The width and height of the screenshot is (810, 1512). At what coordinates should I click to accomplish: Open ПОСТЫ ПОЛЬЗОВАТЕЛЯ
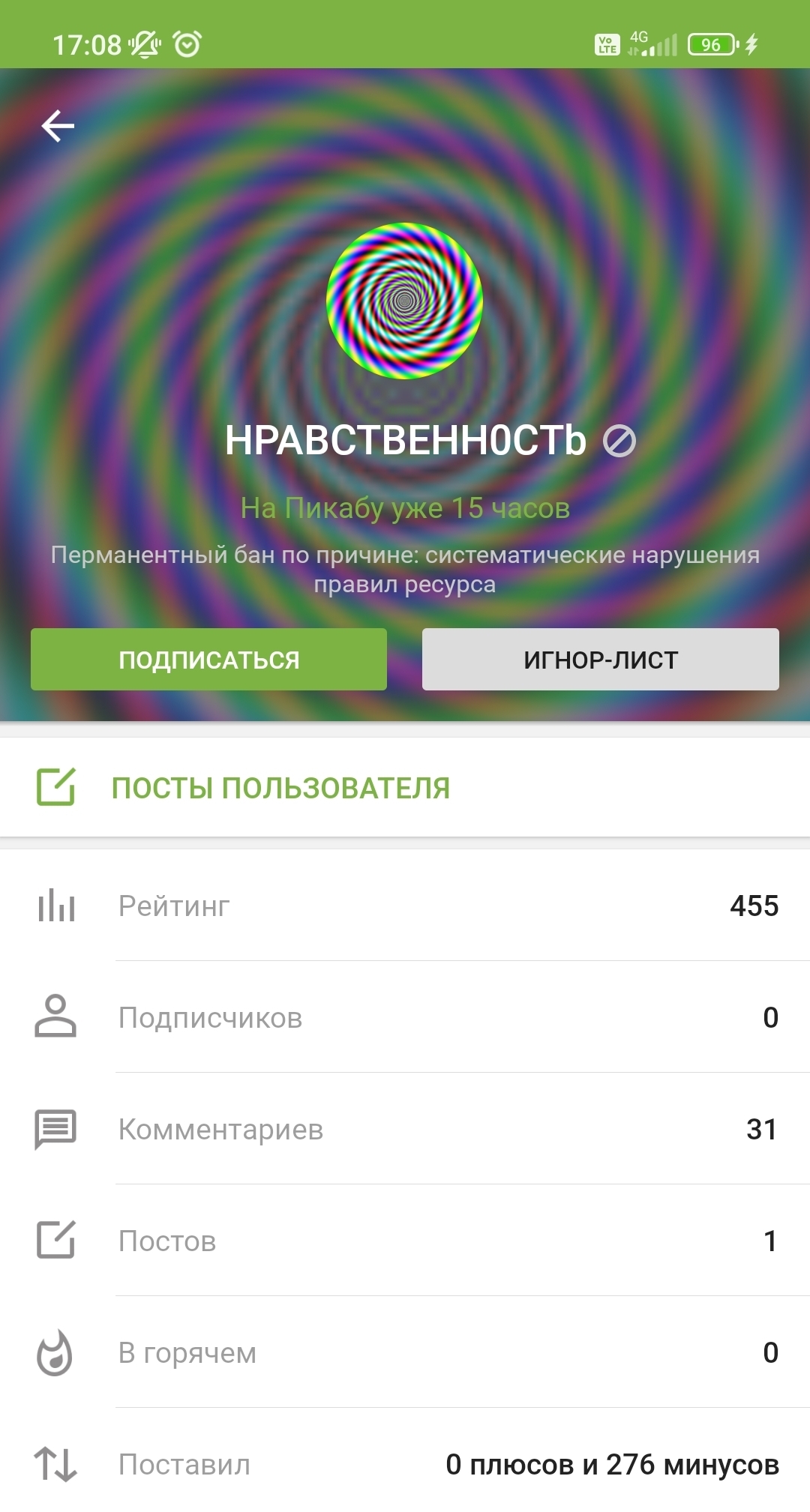[405, 787]
